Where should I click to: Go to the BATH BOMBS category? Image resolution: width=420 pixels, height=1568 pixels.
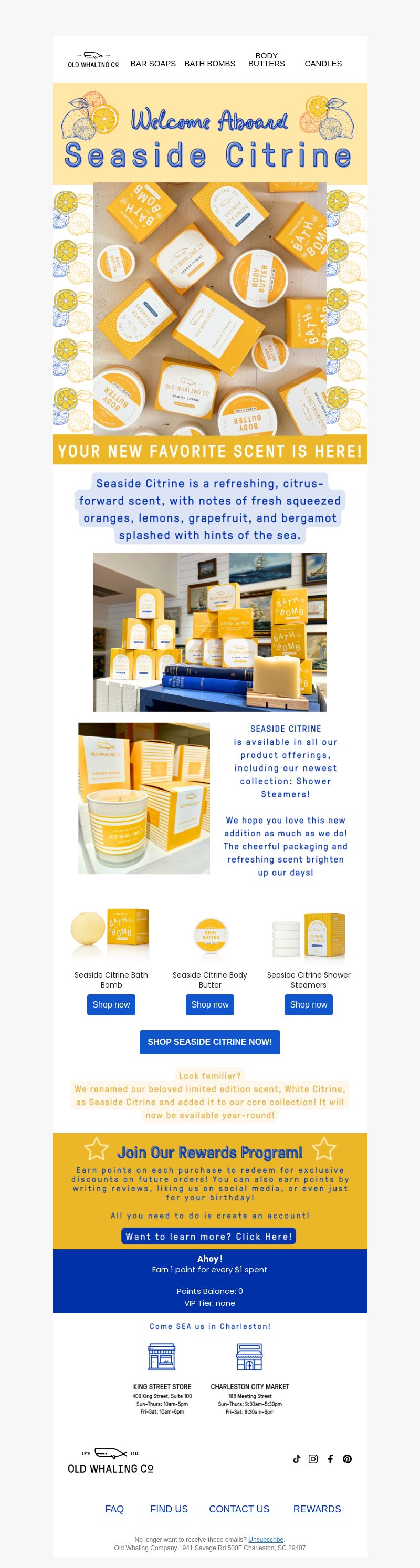209,64
